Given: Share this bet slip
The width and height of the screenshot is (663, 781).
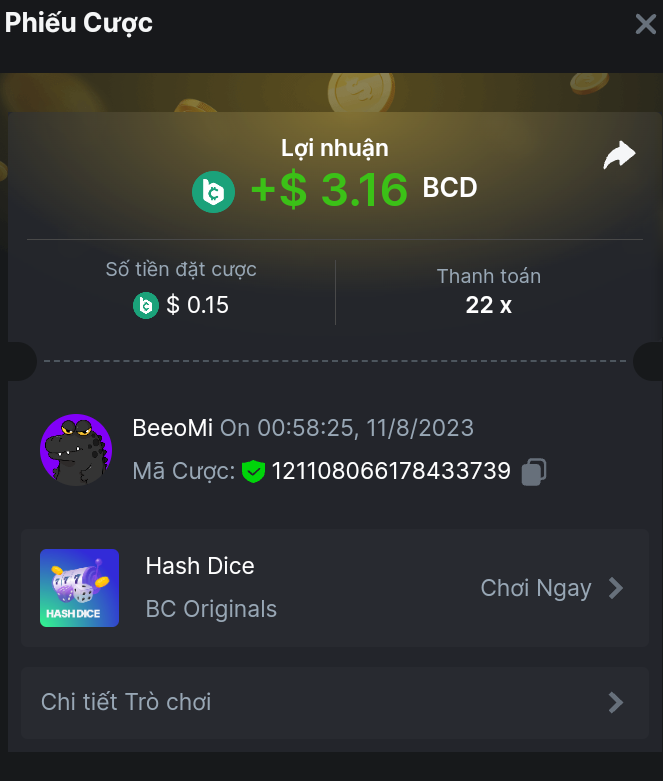Looking at the screenshot, I should pos(619,156).
